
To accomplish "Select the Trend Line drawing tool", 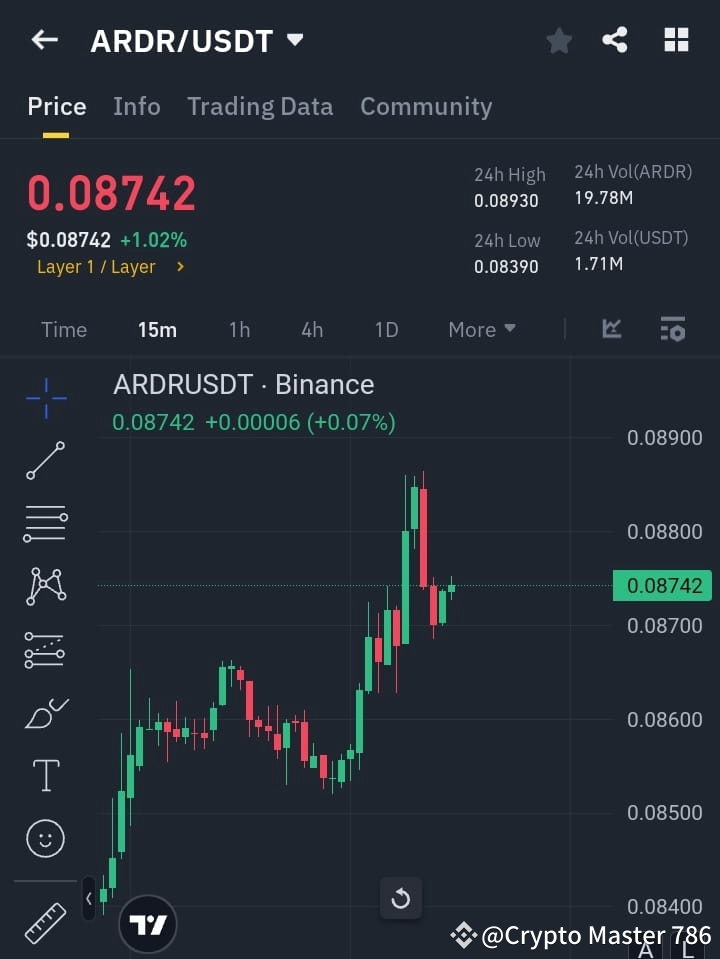I will coord(45,461).
